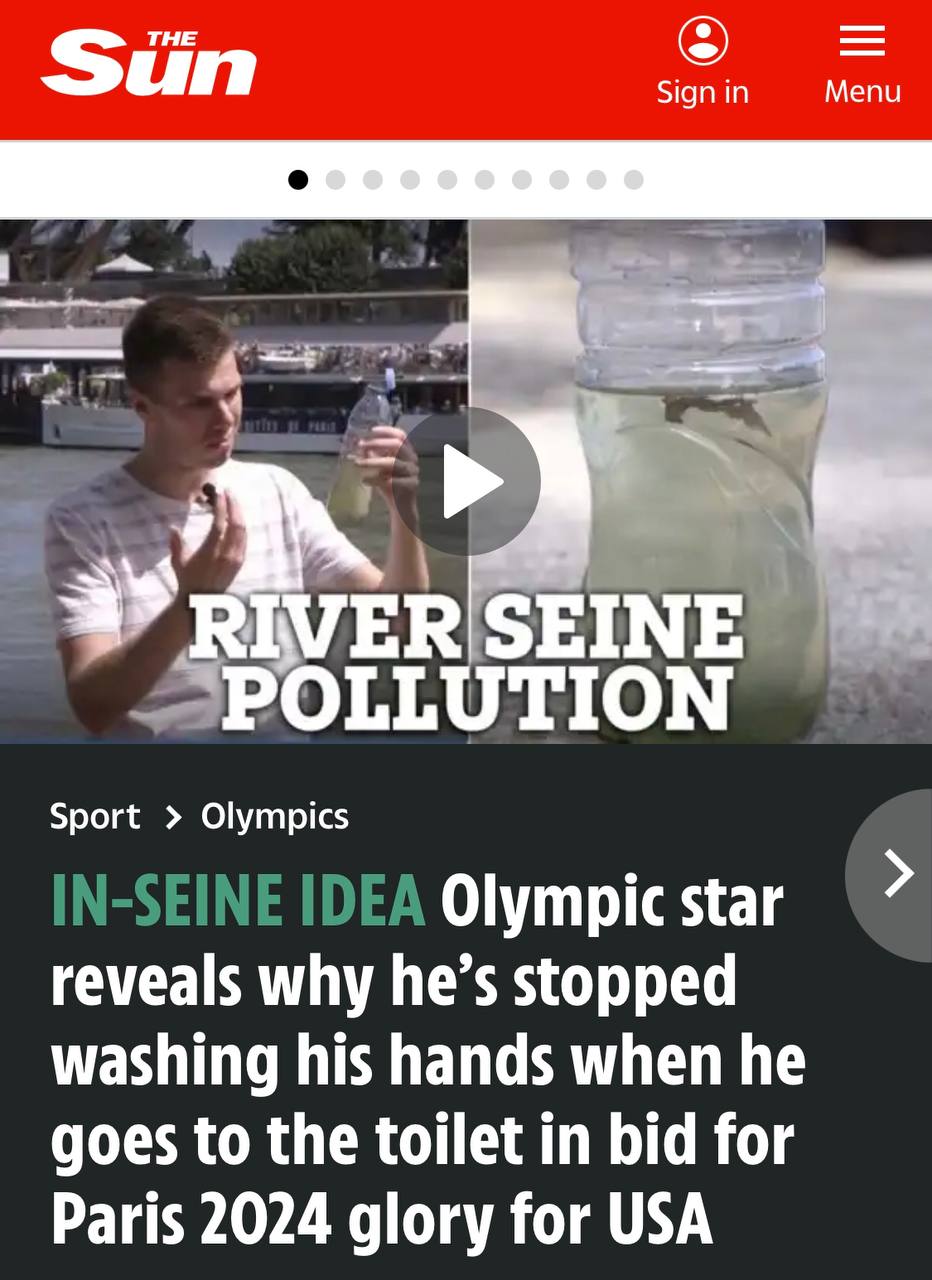Viewport: 932px width, 1280px height.
Task: Open the Olympics category link
Action: [275, 816]
